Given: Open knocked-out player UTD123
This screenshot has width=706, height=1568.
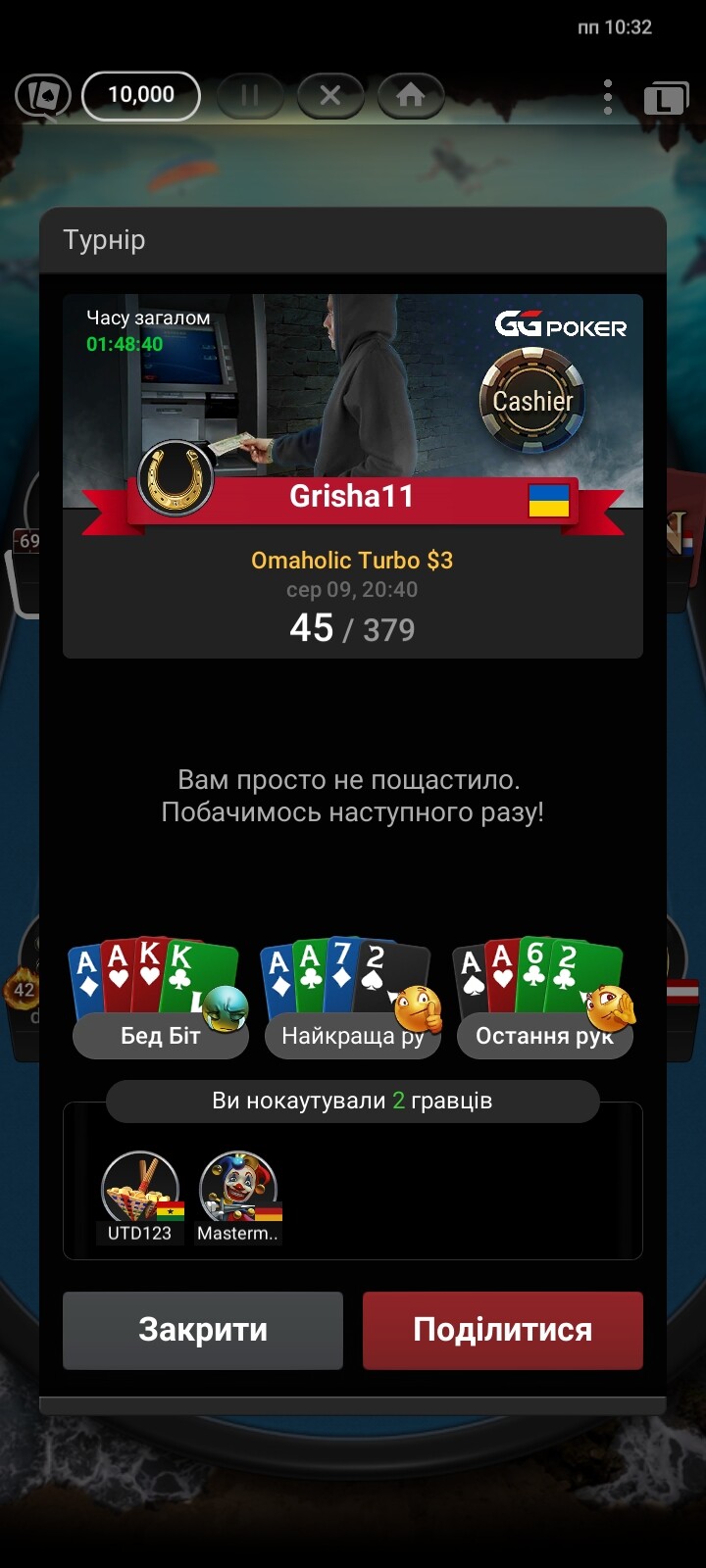Looking at the screenshot, I should point(141,1198).
